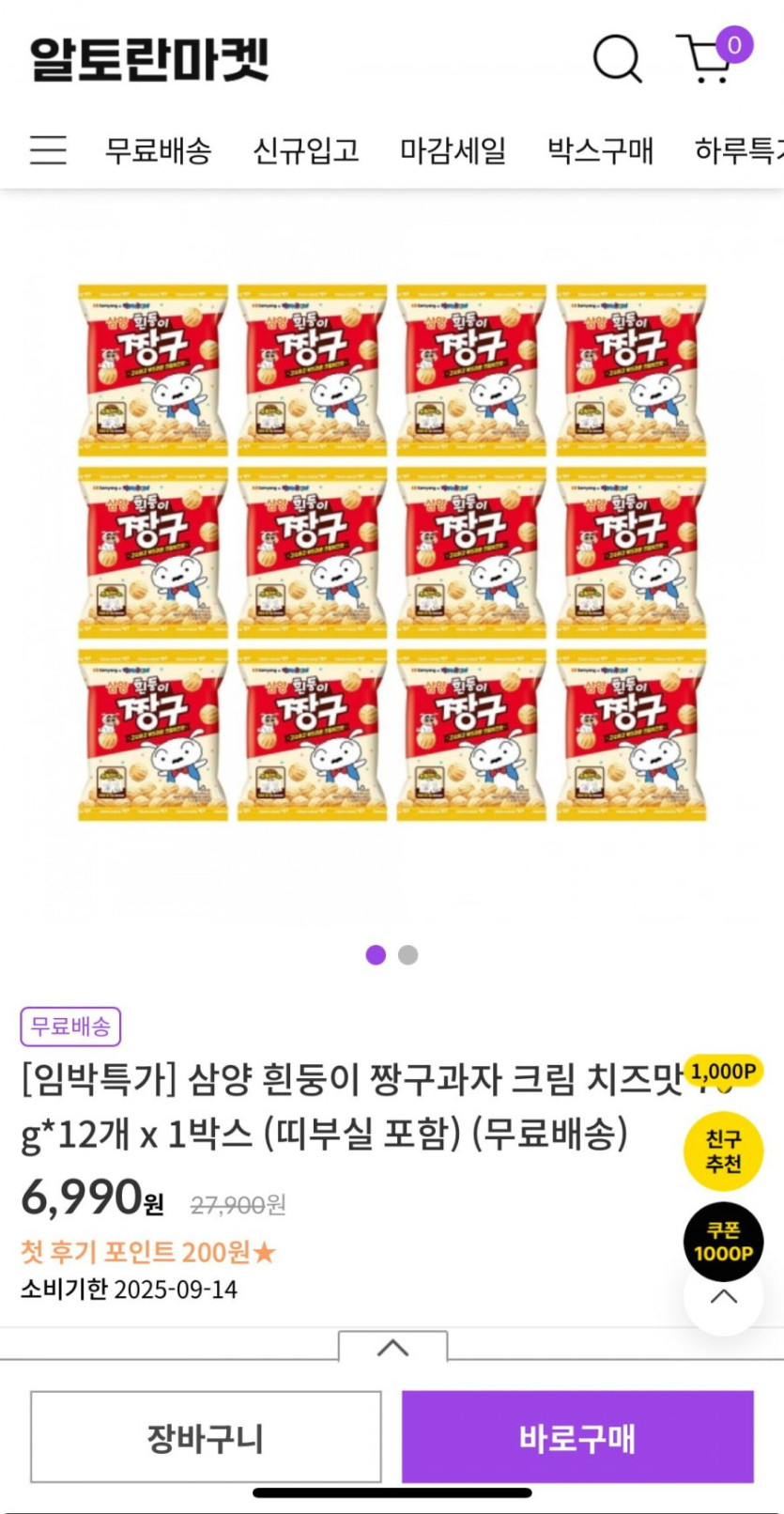Viewport: 784px width, 1514px height.
Task: Expand the purchase options panel chevron
Action: point(392,1348)
